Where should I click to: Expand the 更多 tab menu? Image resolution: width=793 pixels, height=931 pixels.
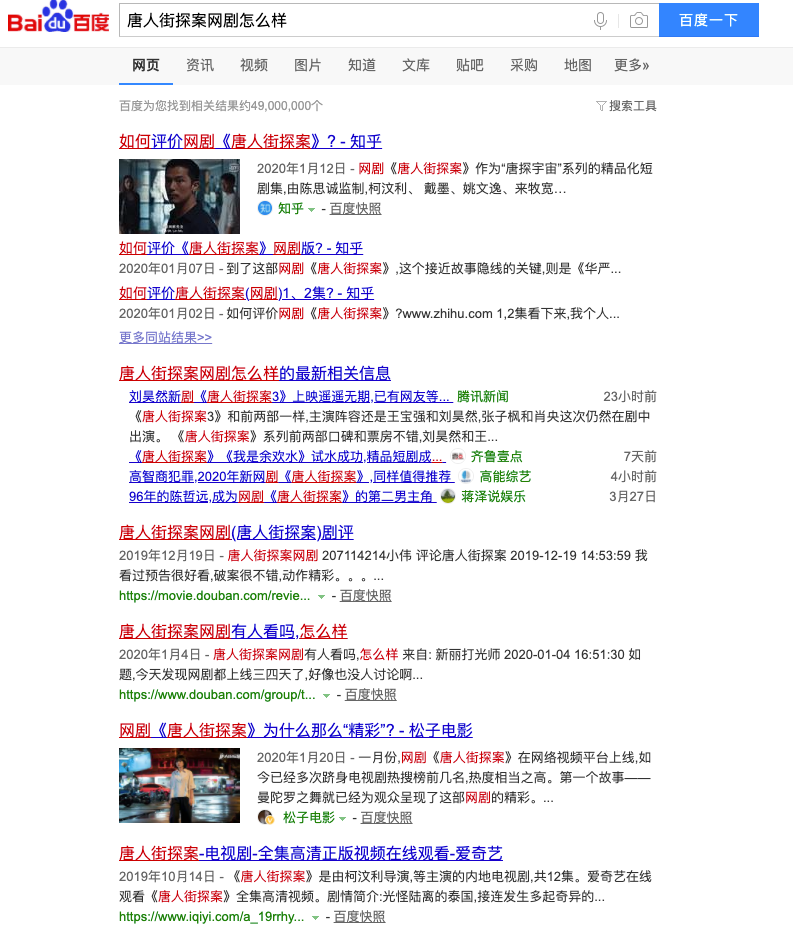[631, 65]
